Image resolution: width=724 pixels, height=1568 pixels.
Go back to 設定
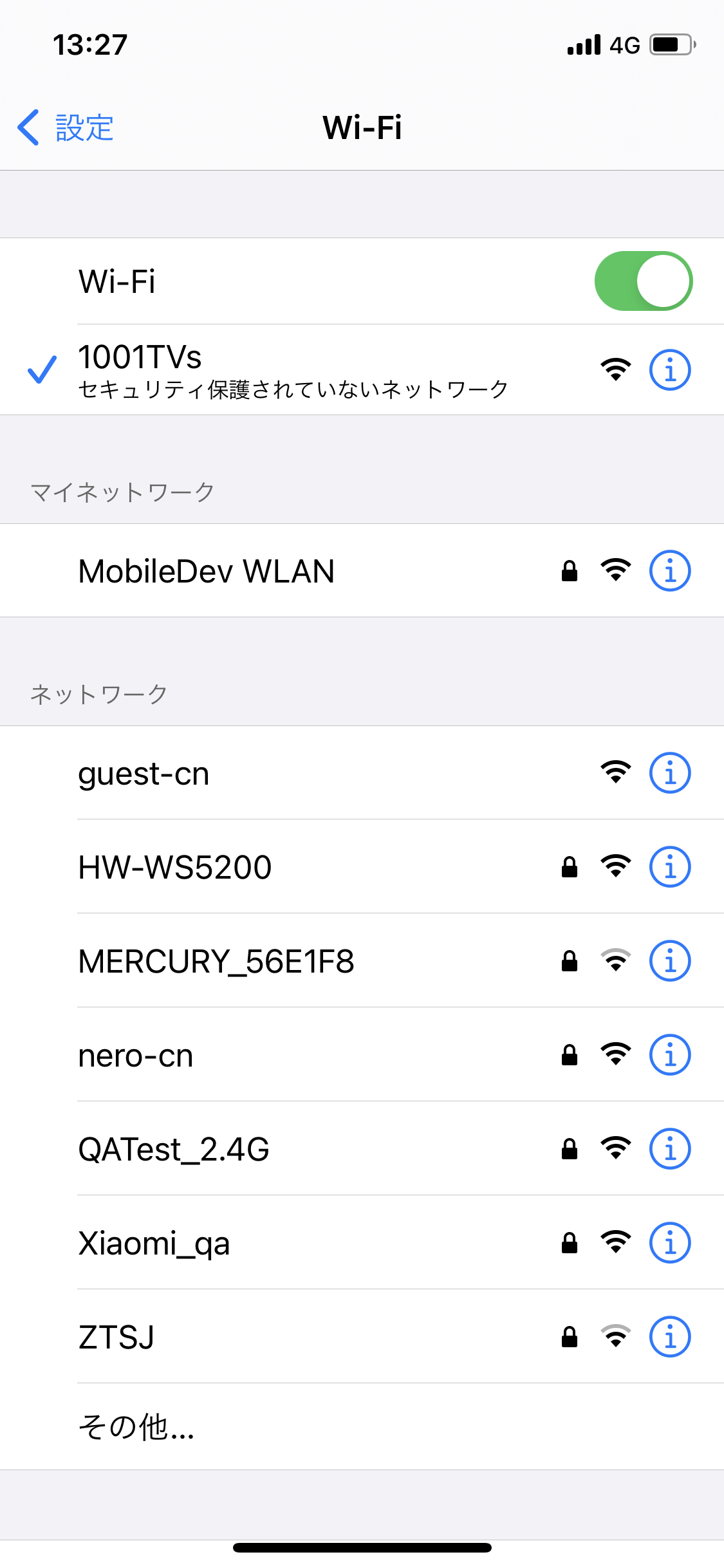[65, 127]
